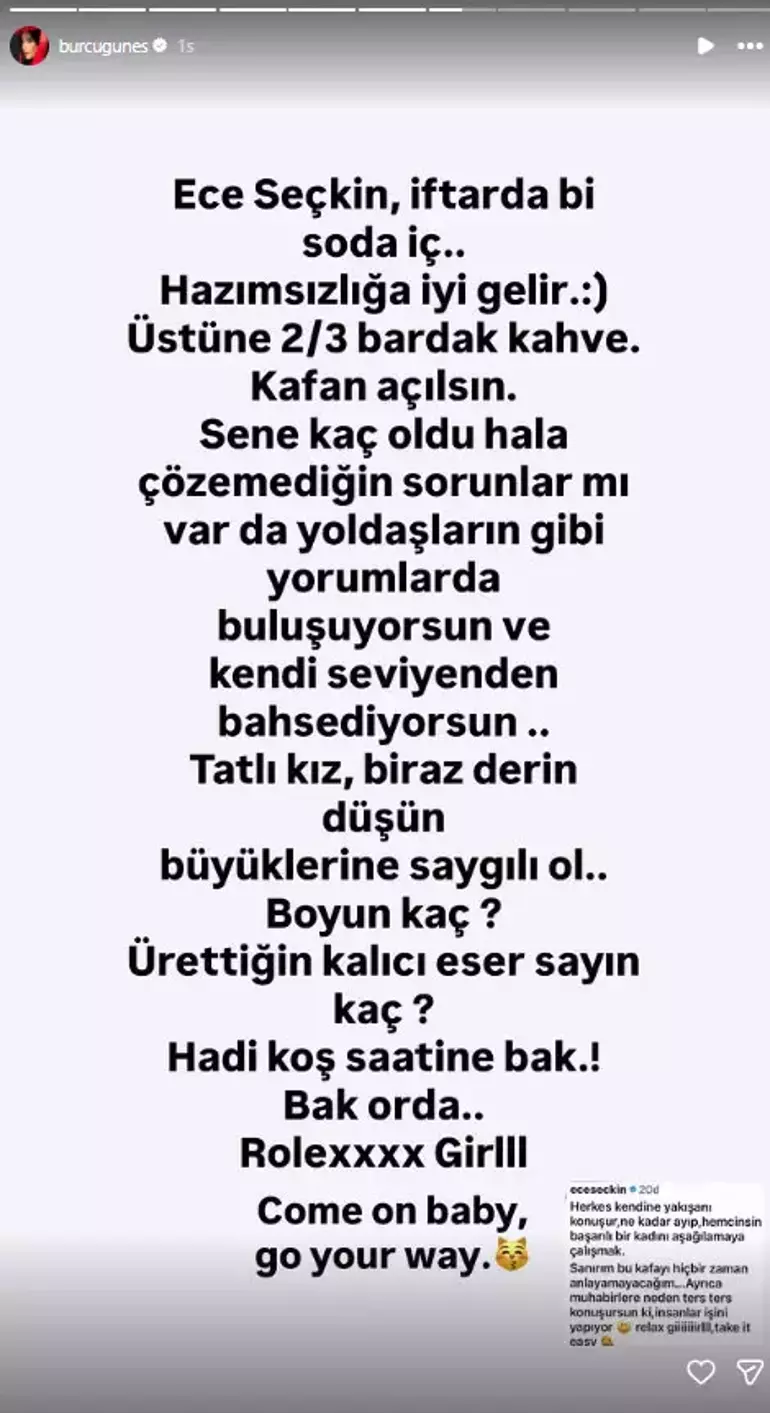Tap the burcugunes username
The width and height of the screenshot is (770, 1413).
pos(104,46)
